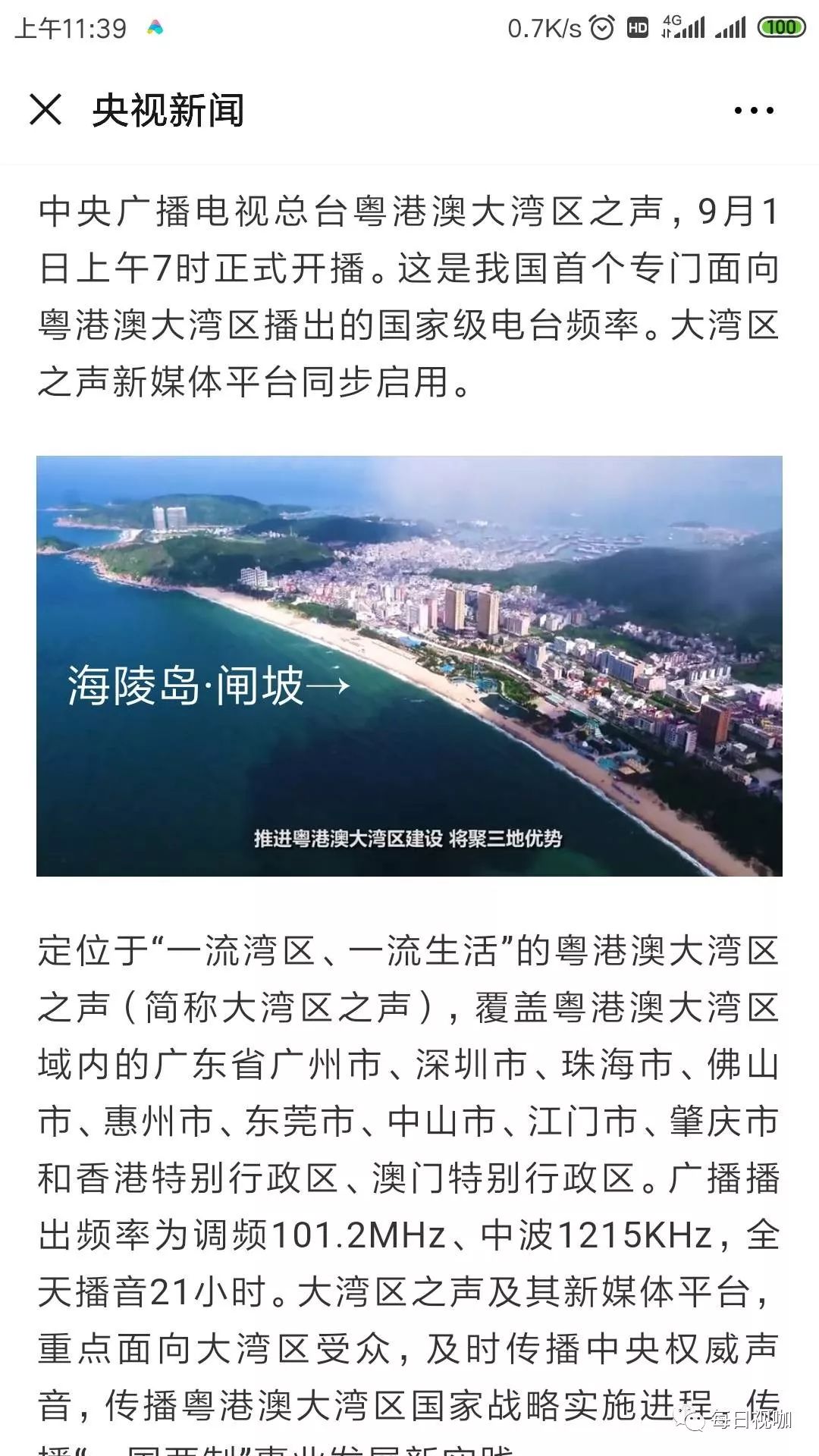The image size is (819, 1456).
Task: Close the 央视新闻 article page
Action: (45, 110)
